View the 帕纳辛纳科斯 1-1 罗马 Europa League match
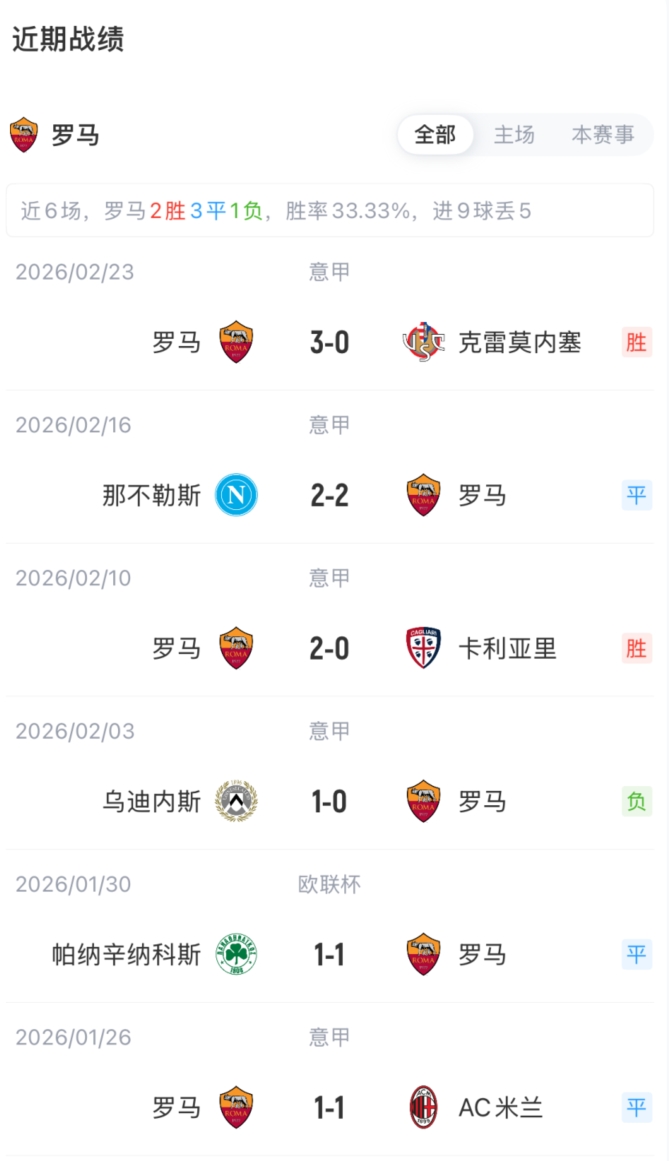Viewport: 669px width, 1161px height. click(329, 955)
